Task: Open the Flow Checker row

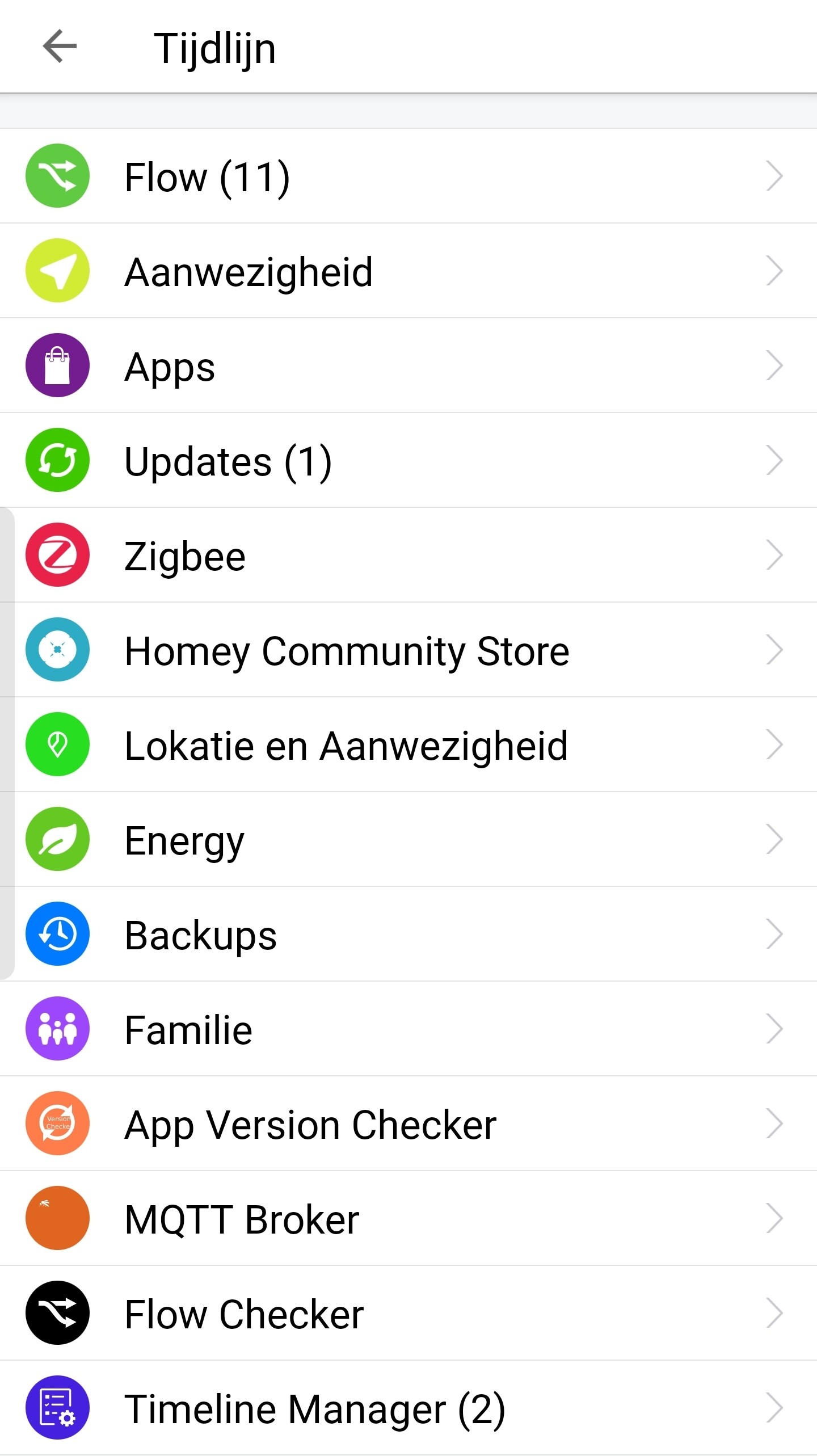Action: (408, 1313)
